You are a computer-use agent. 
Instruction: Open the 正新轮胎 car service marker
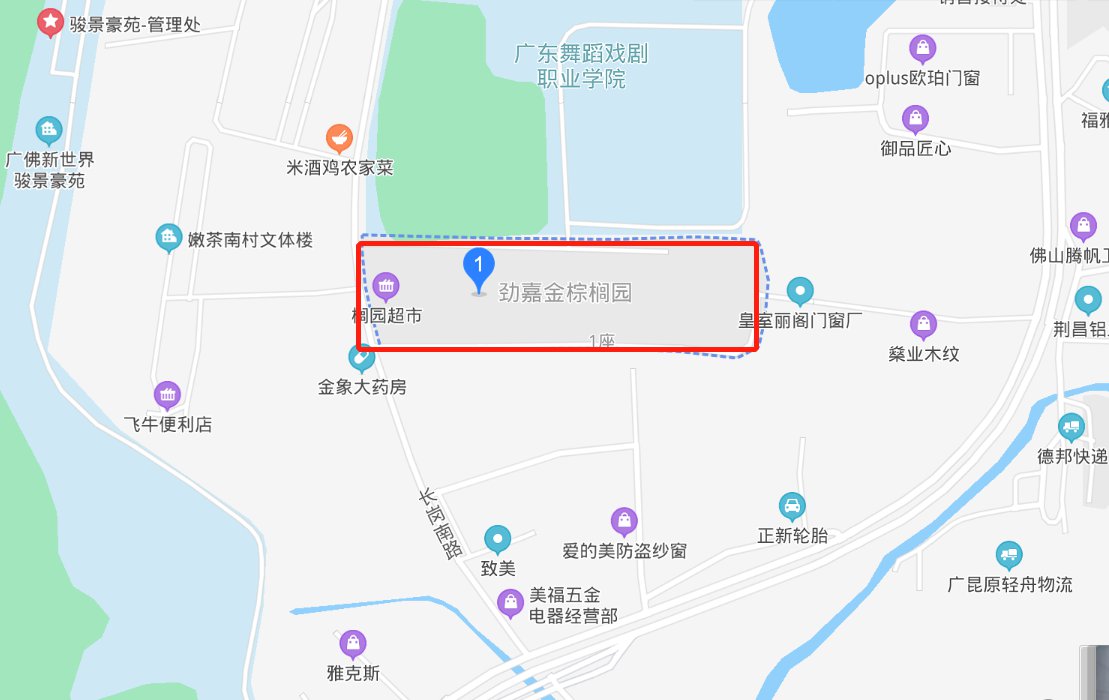[x=792, y=507]
